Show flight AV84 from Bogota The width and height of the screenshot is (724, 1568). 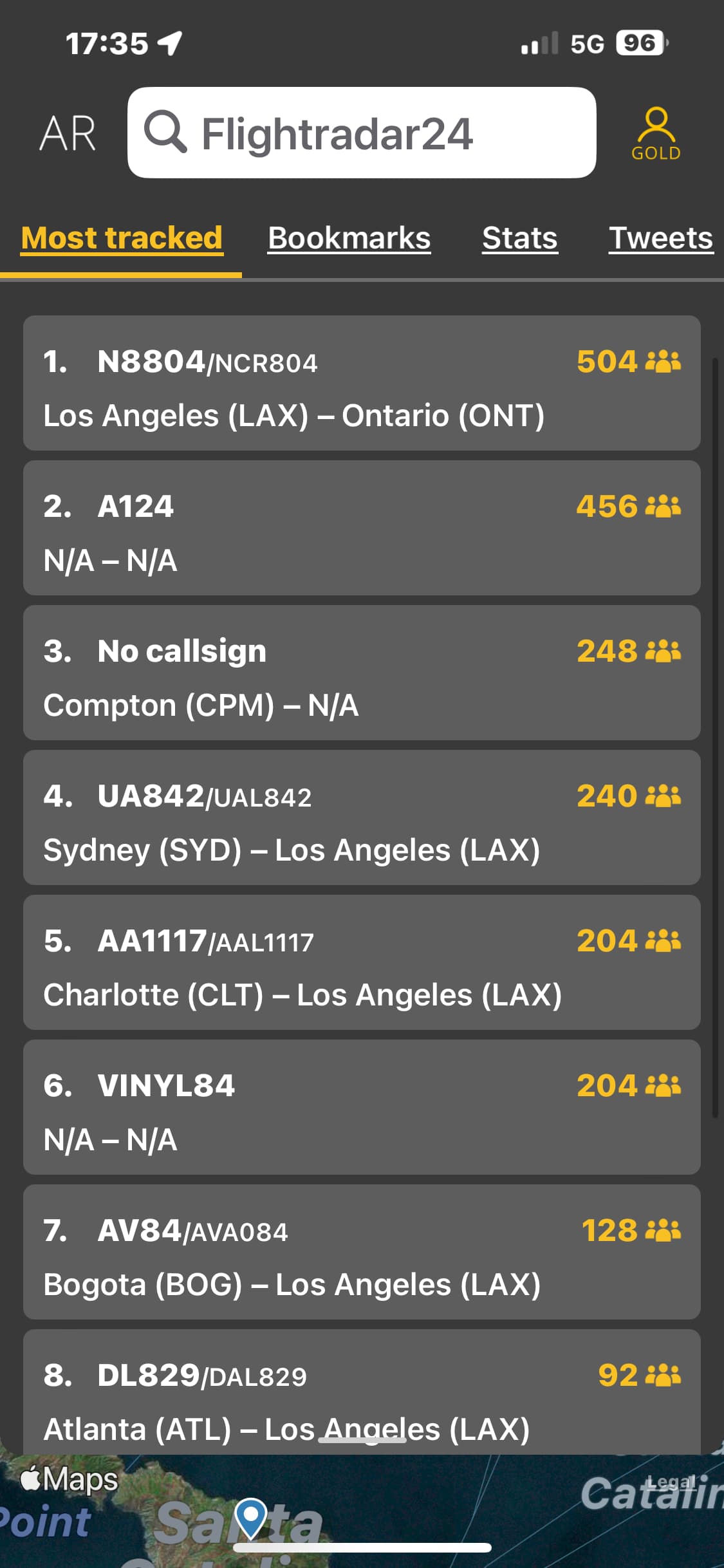pyautogui.click(x=362, y=1252)
